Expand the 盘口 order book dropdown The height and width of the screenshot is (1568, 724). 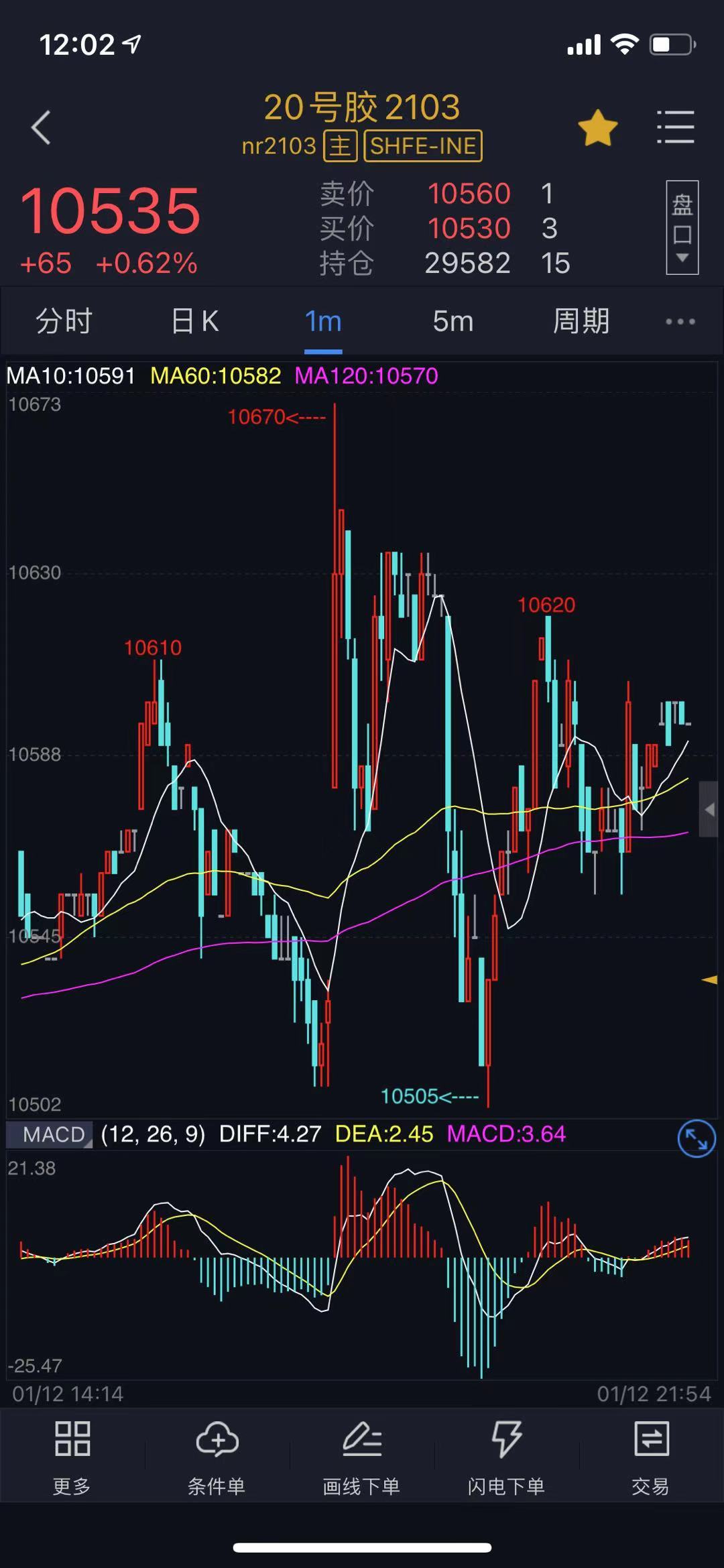682,227
